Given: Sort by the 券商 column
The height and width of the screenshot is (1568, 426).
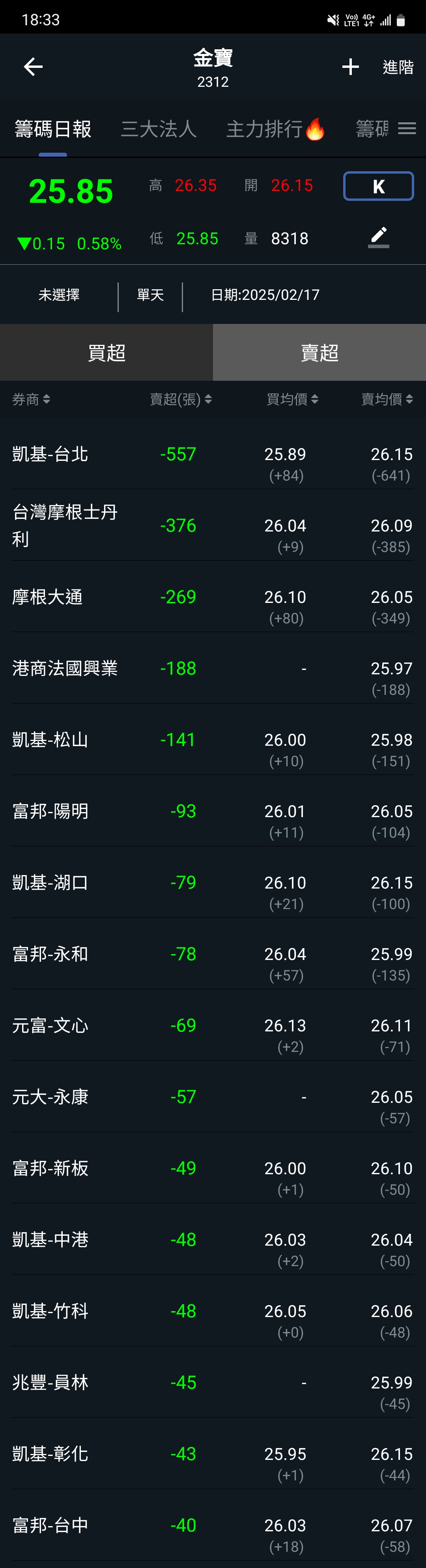Looking at the screenshot, I should pyautogui.click(x=31, y=399).
